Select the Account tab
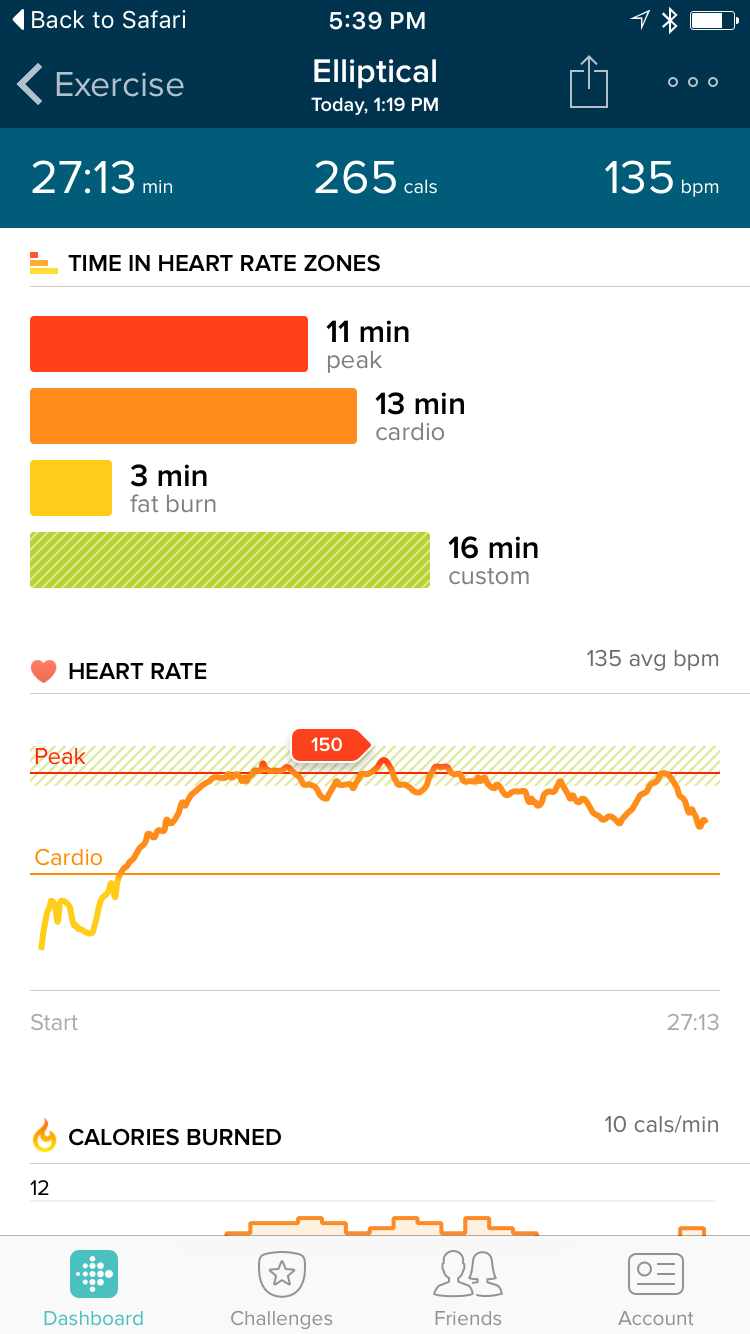The height and width of the screenshot is (1334, 750). 655,1288
